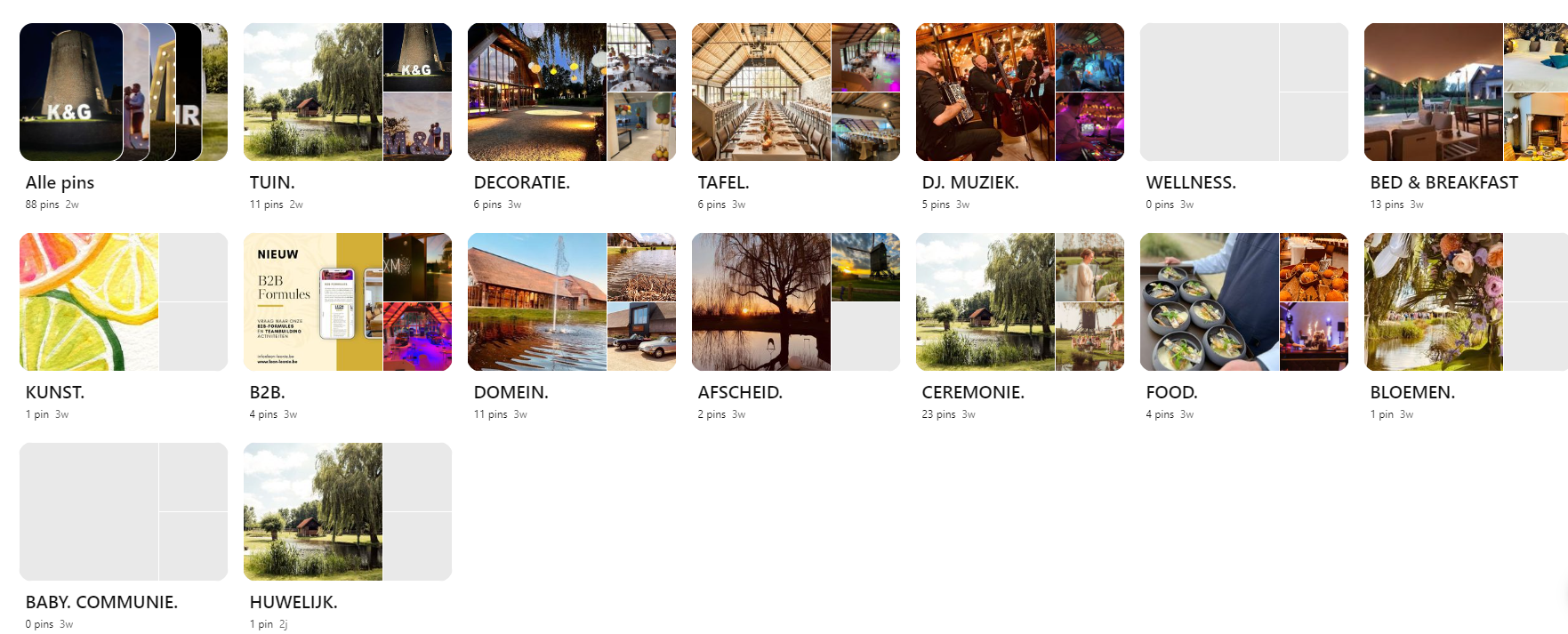
Task: Select the TAFEL. board
Action: (x=796, y=92)
